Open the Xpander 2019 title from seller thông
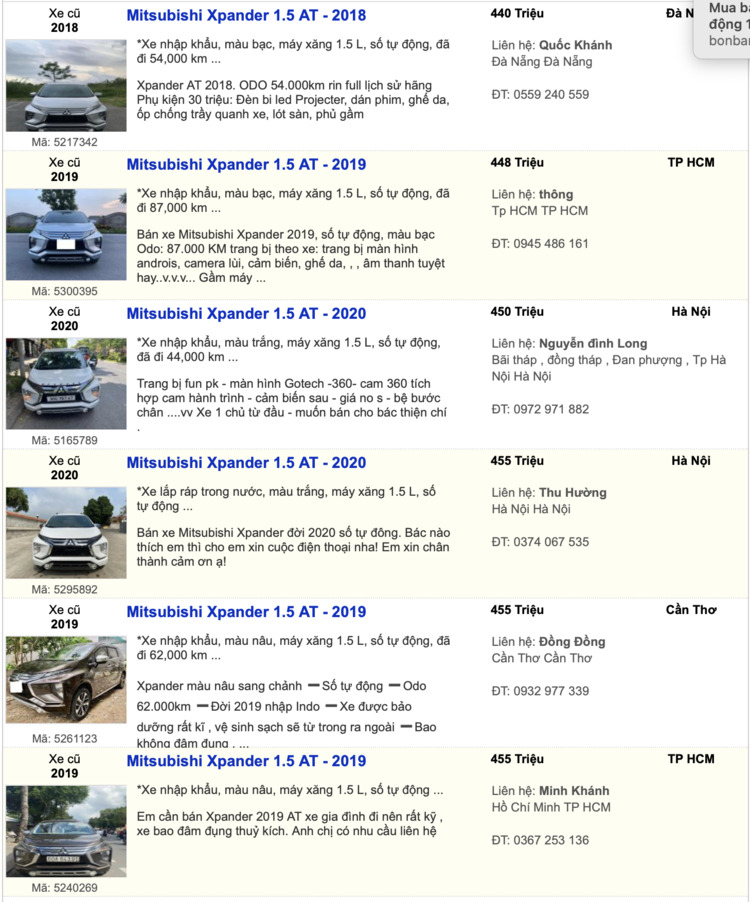This screenshot has height=902, width=750. click(246, 165)
